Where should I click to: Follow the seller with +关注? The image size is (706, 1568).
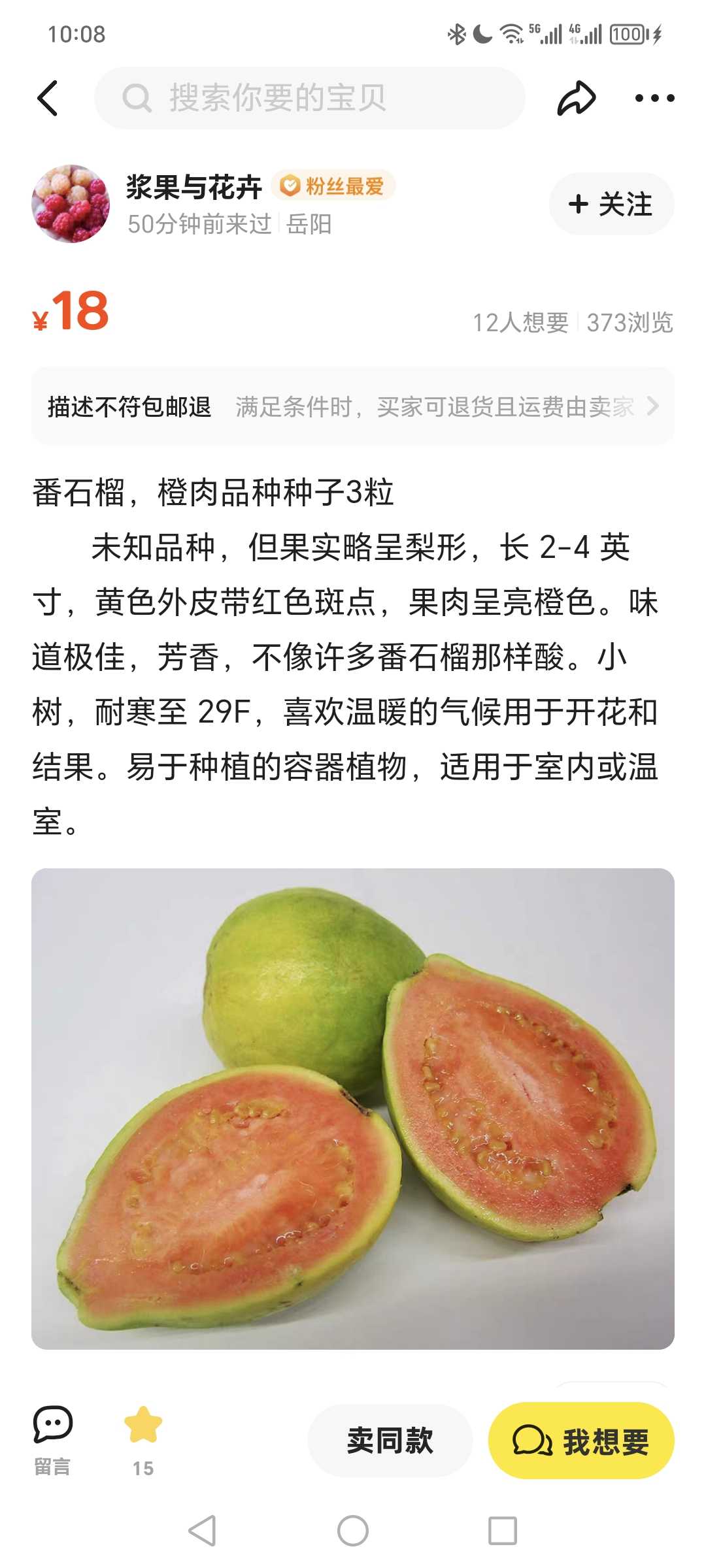[612, 204]
